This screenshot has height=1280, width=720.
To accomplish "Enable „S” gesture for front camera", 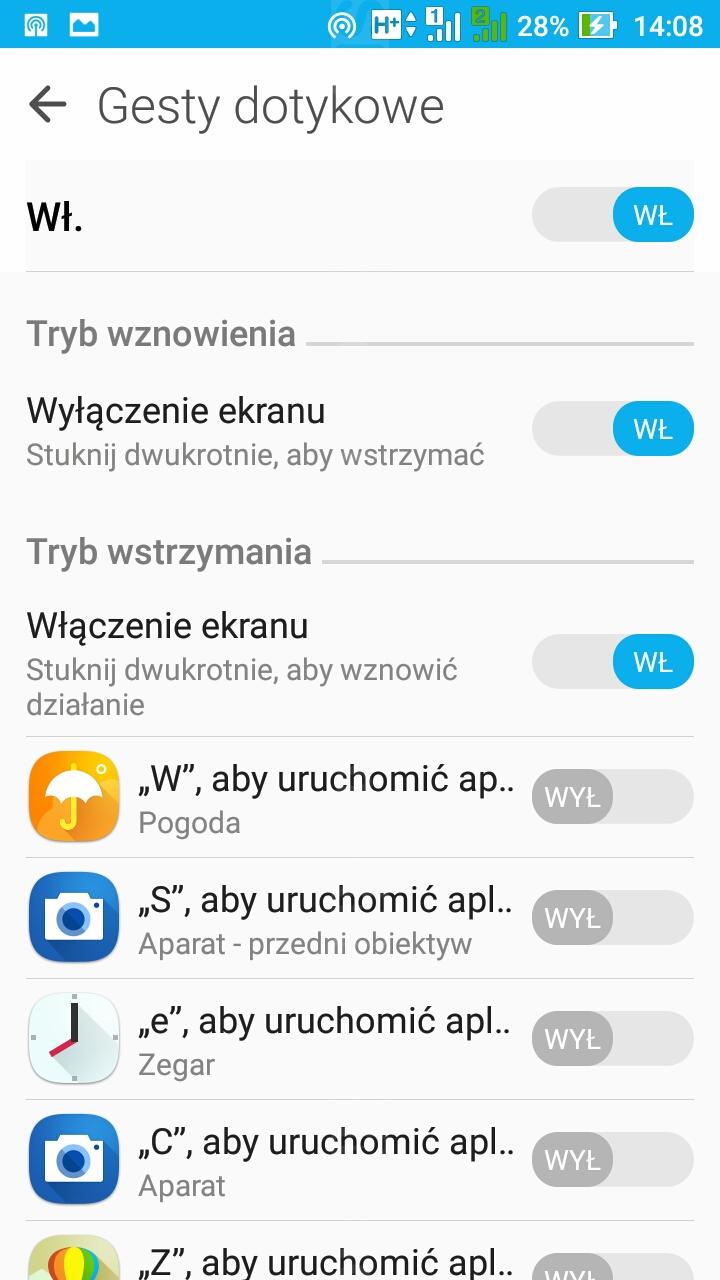I will 612,918.
